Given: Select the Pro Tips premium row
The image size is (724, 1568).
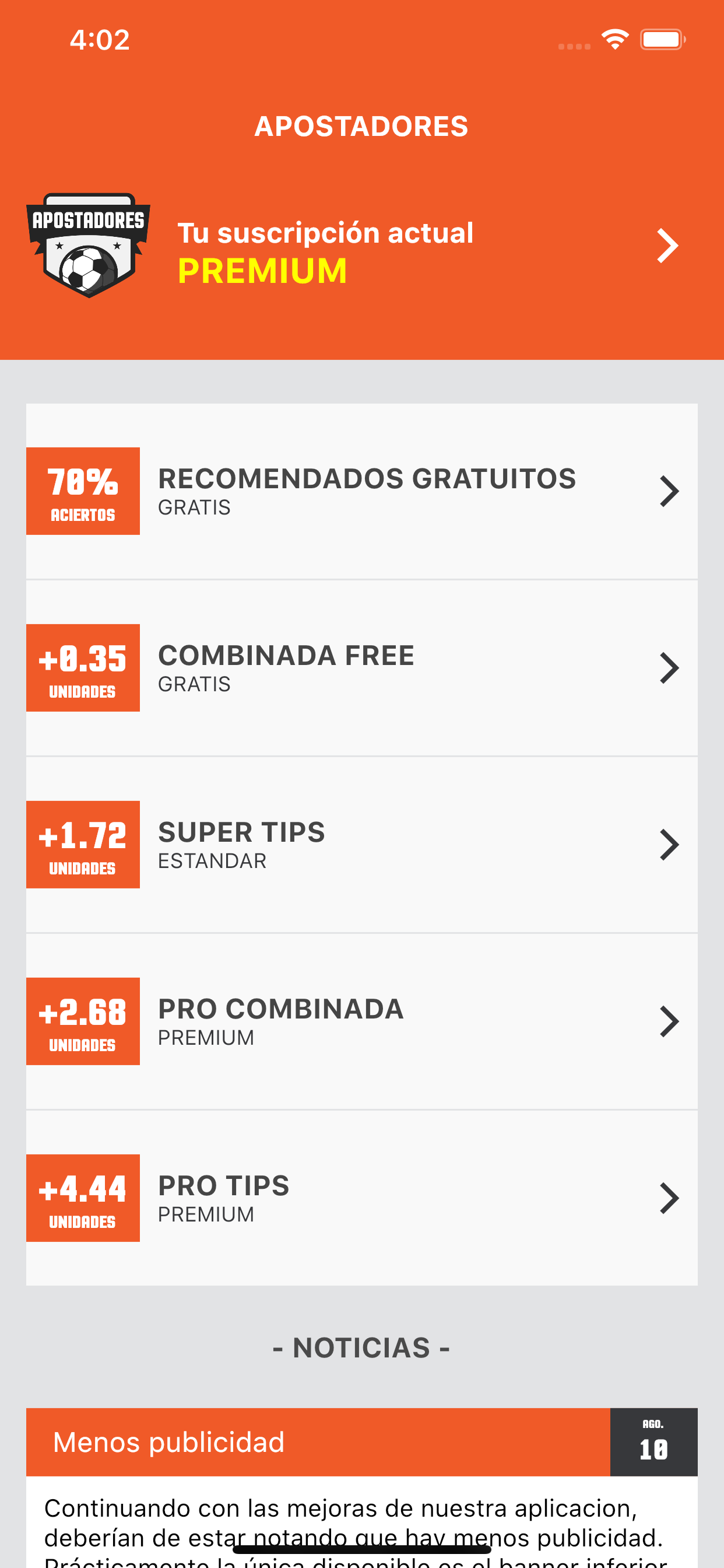Looking at the screenshot, I should point(361,1198).
